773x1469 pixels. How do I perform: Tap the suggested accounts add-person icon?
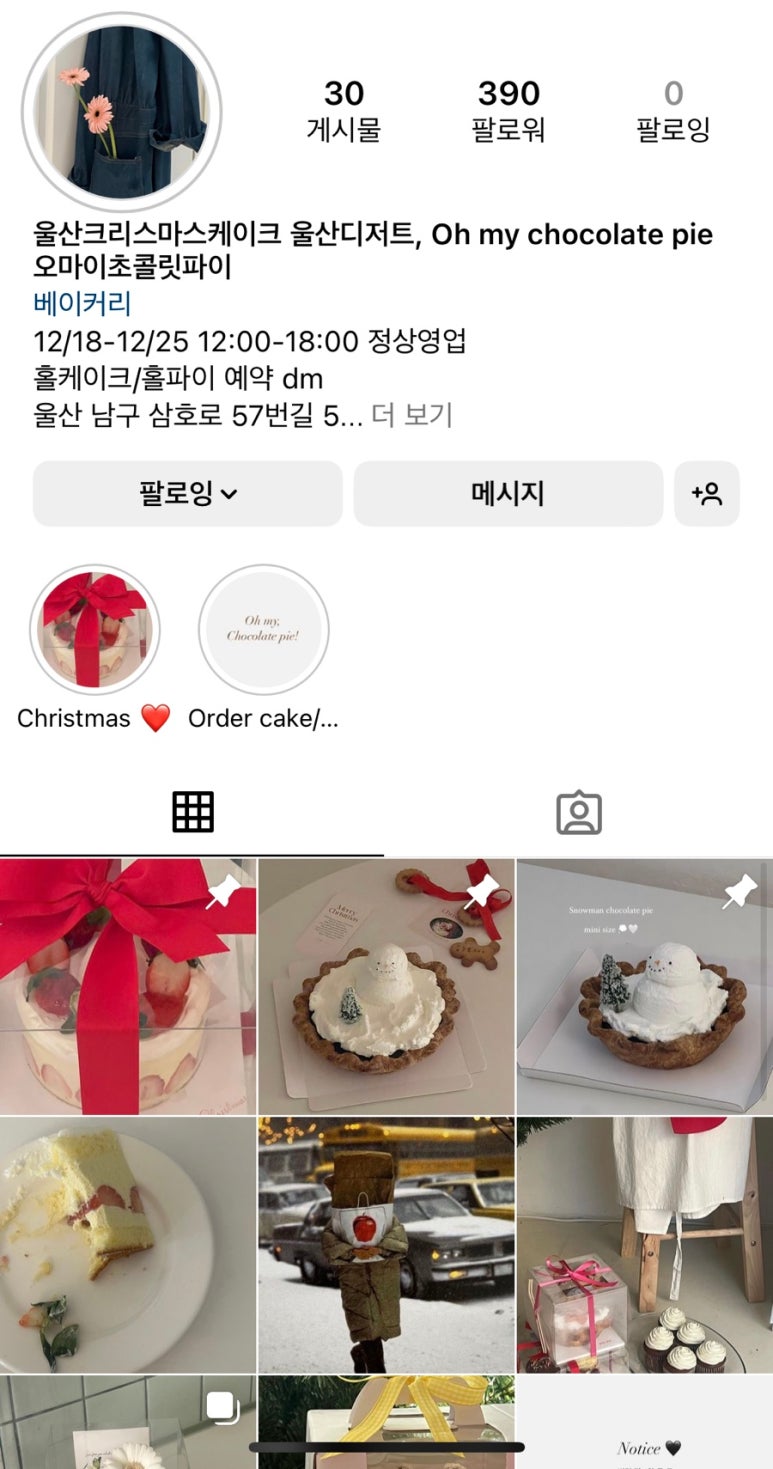coord(706,493)
